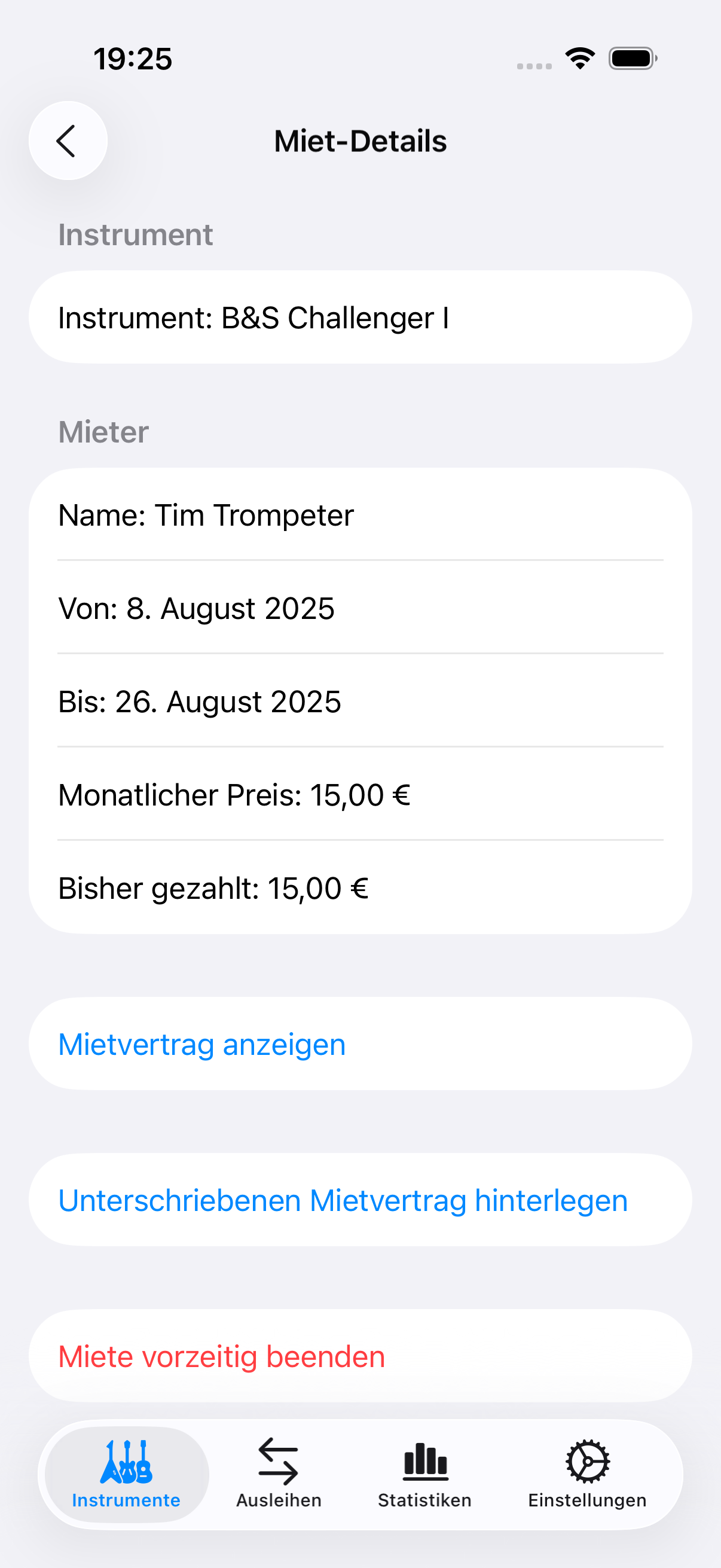Tap the Bis: 26. August 2025 row
721x1568 pixels.
coord(360,701)
